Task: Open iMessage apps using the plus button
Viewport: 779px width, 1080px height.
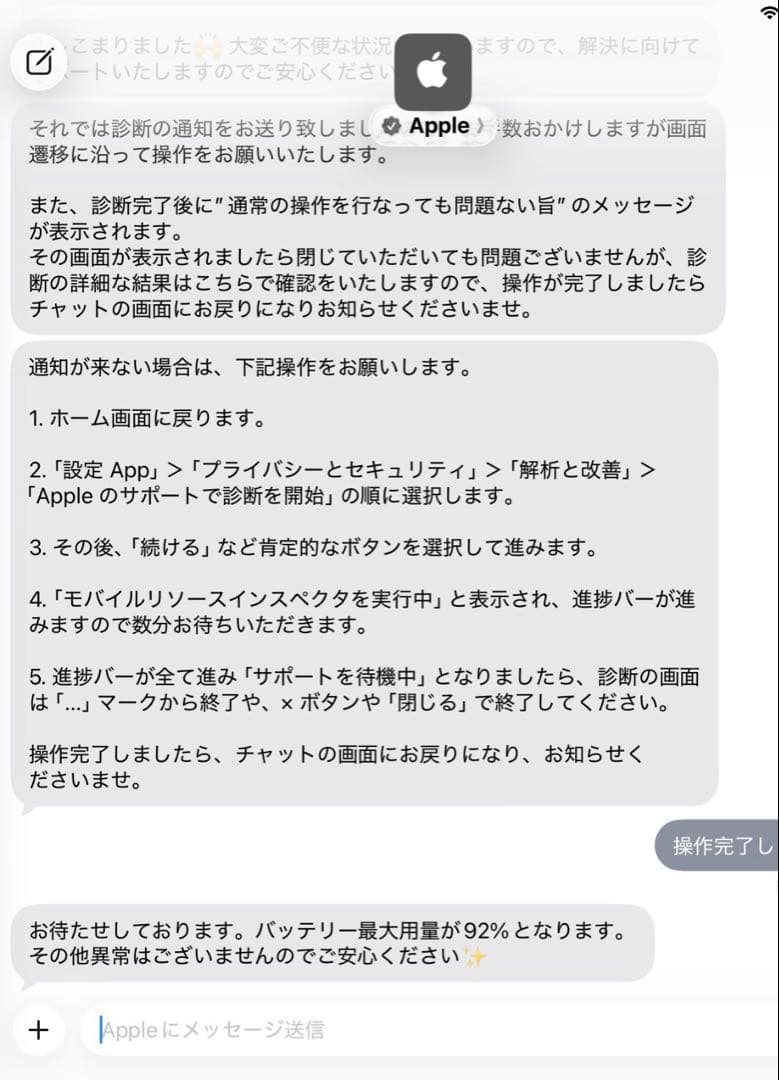Action: coord(39,1028)
